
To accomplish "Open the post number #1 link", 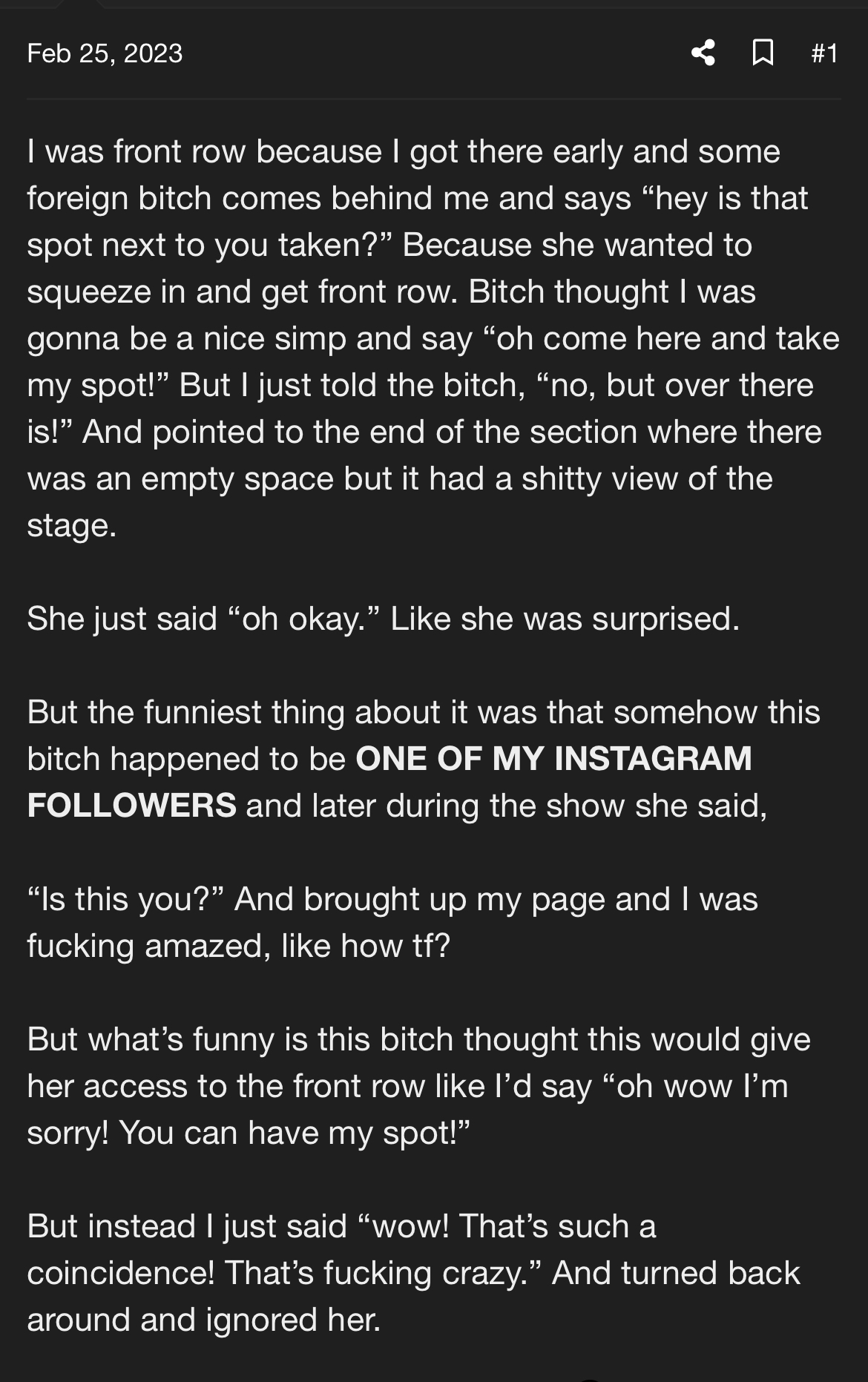I will coord(824,53).
